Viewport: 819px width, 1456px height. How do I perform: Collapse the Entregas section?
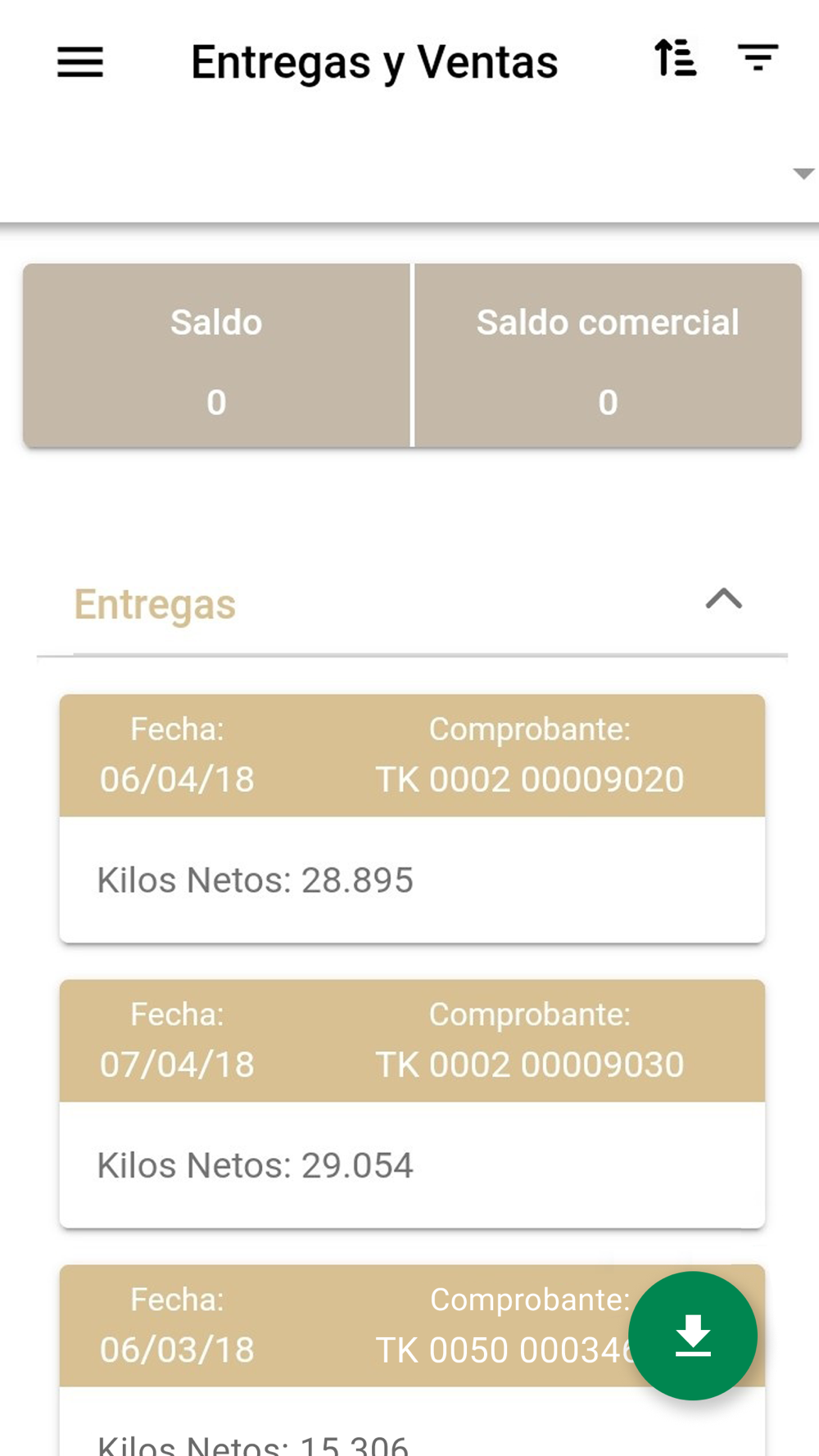724,599
